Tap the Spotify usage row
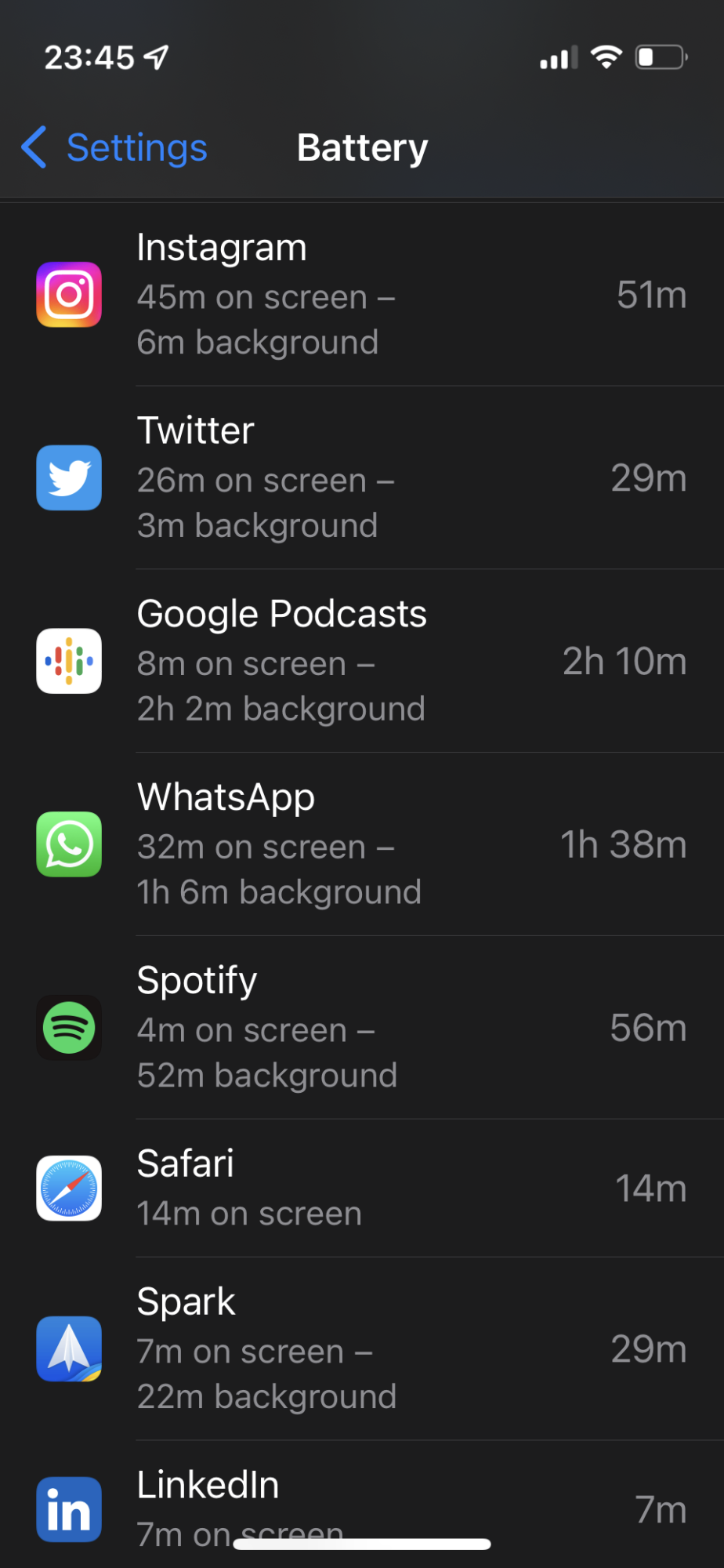This screenshot has width=724, height=1568. (362, 1028)
